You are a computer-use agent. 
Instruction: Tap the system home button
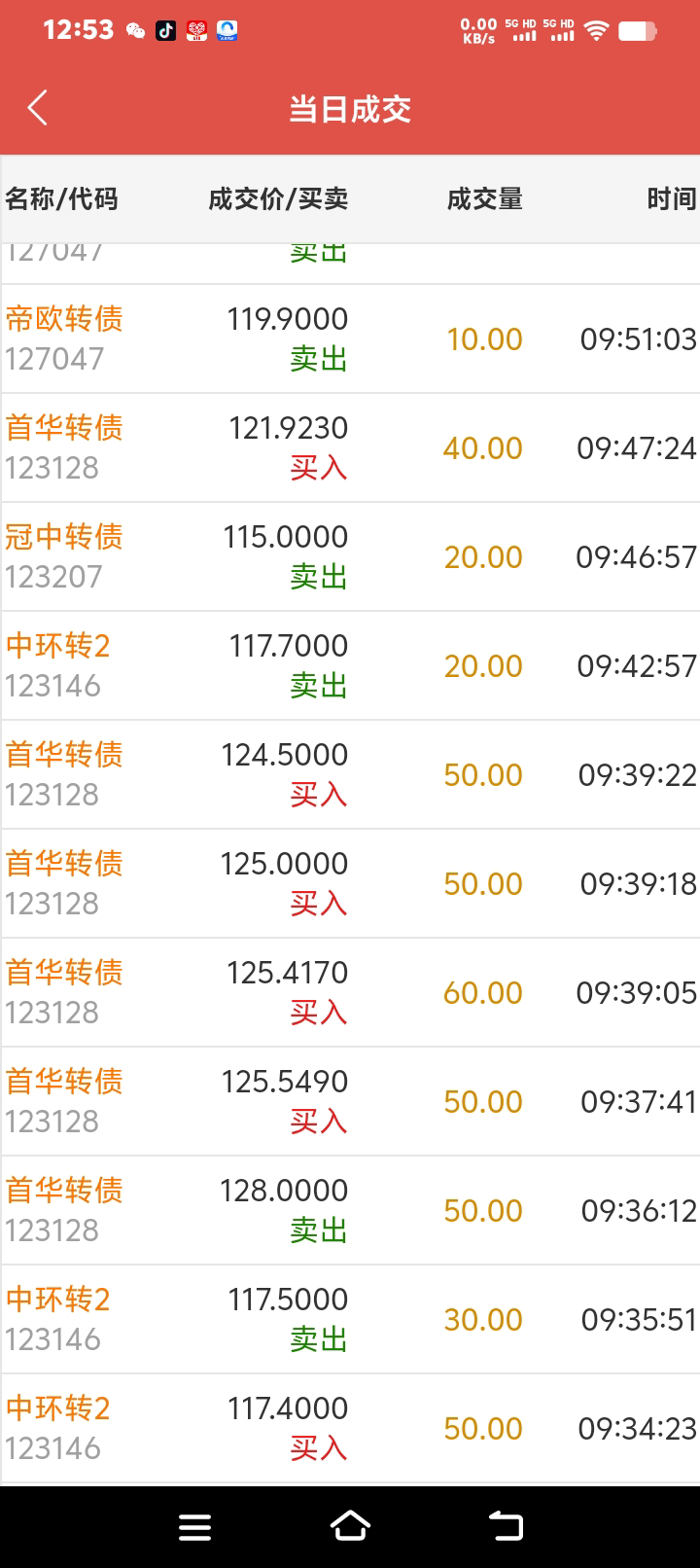[350, 1525]
